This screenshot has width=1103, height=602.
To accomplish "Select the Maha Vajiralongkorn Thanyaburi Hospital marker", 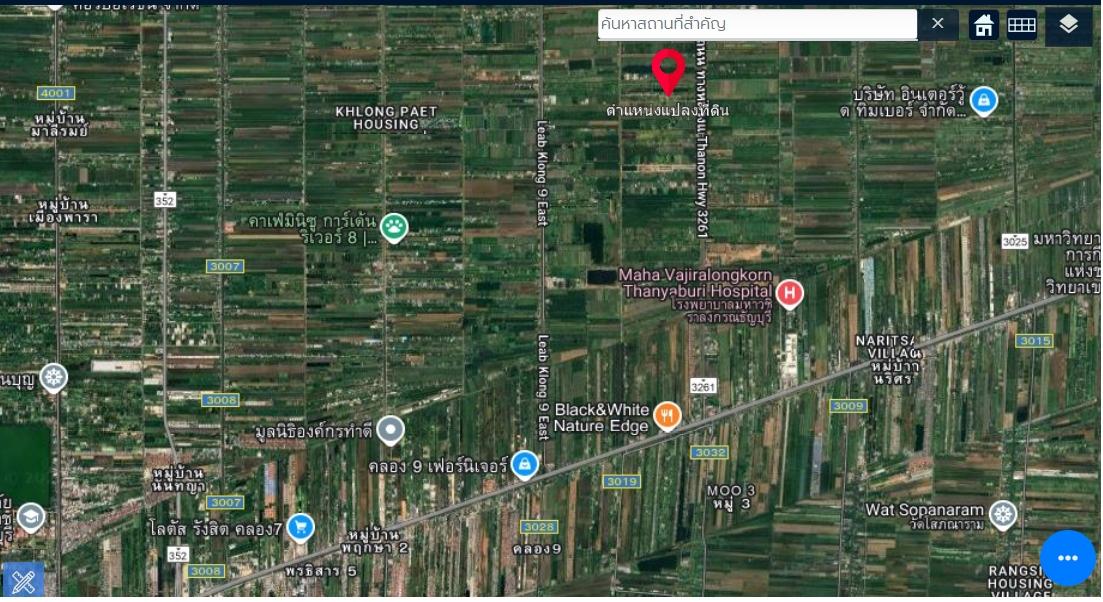I will 790,294.
